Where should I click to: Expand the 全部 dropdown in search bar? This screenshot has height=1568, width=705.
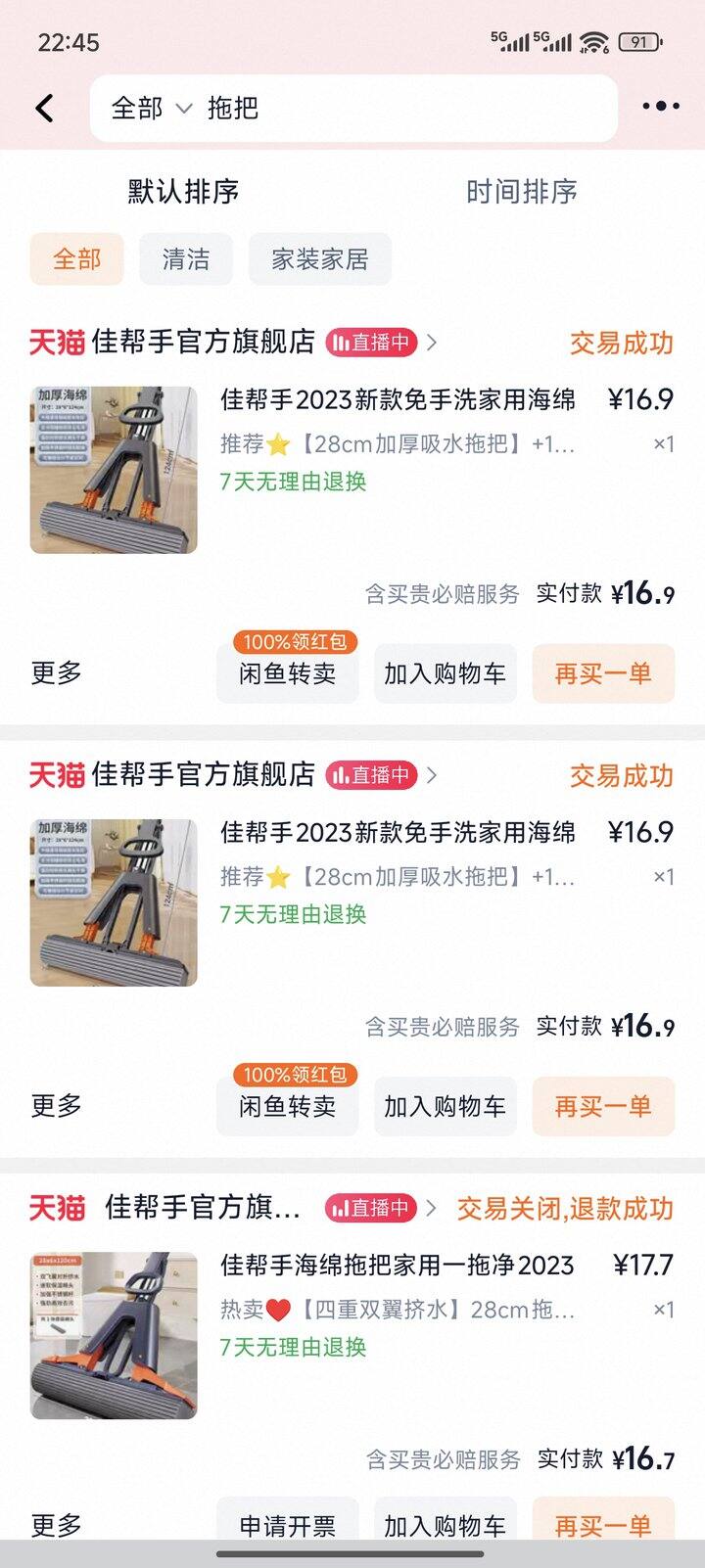(152, 108)
